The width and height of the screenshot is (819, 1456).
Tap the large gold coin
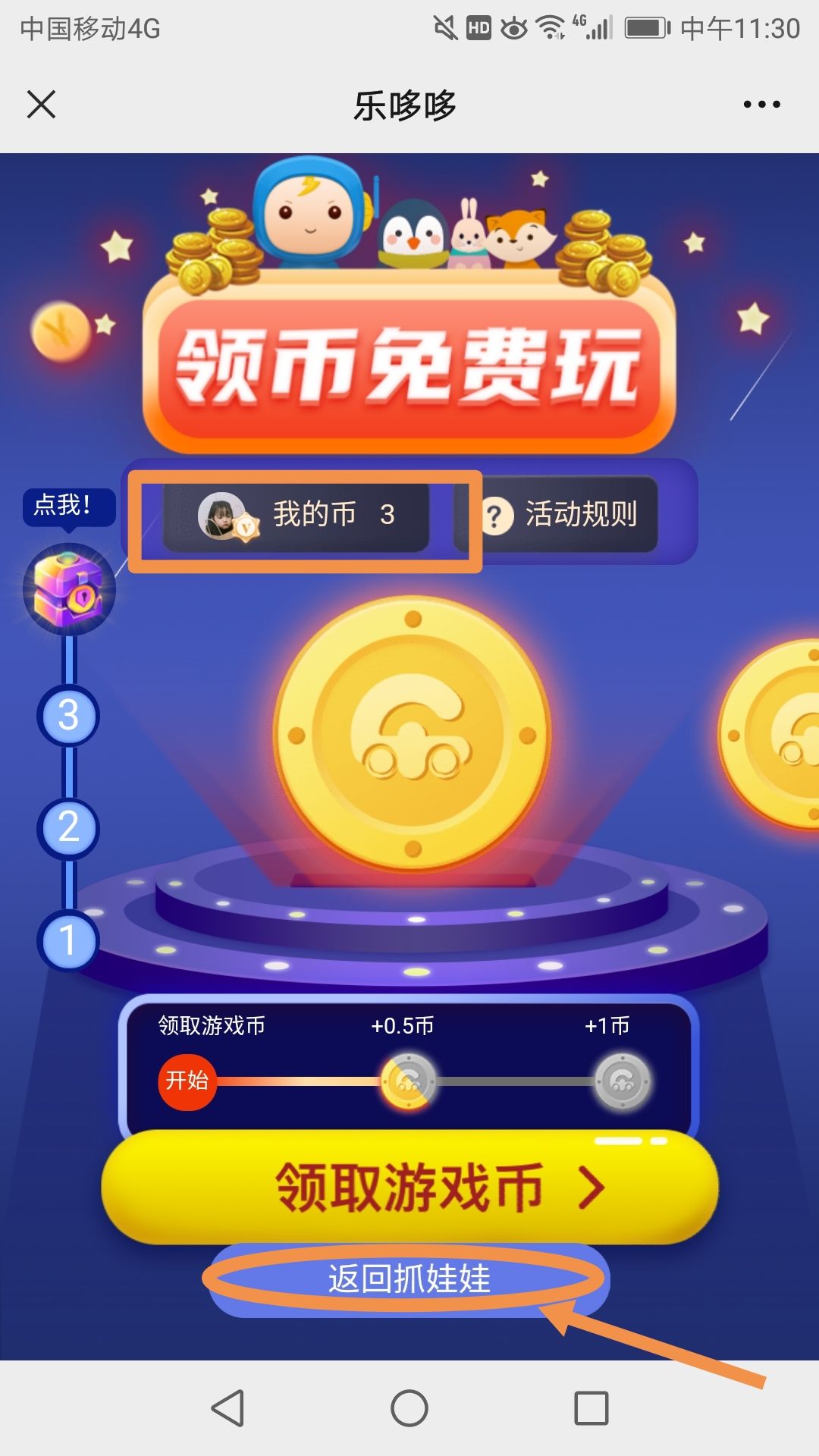click(x=413, y=734)
